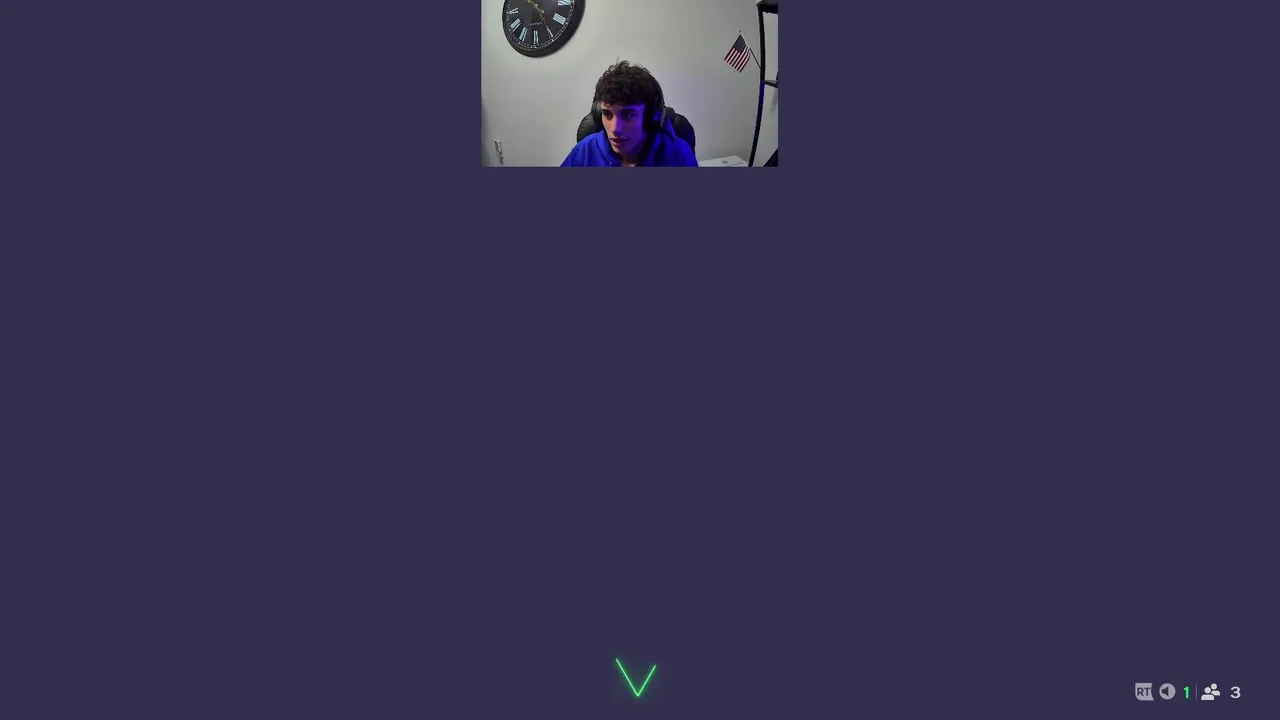Expand the green down chevron
1280x720 pixels.
[636, 678]
